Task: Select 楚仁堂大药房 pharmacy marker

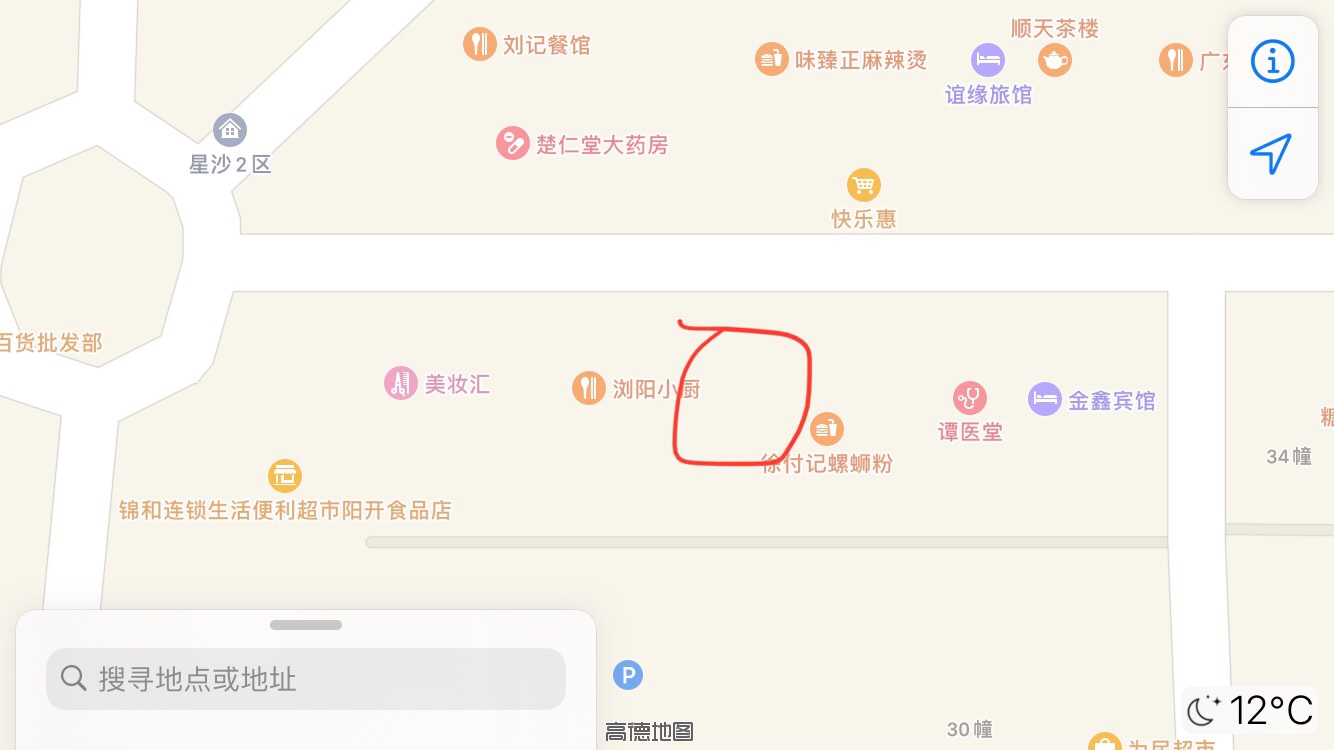Action: pos(512,144)
